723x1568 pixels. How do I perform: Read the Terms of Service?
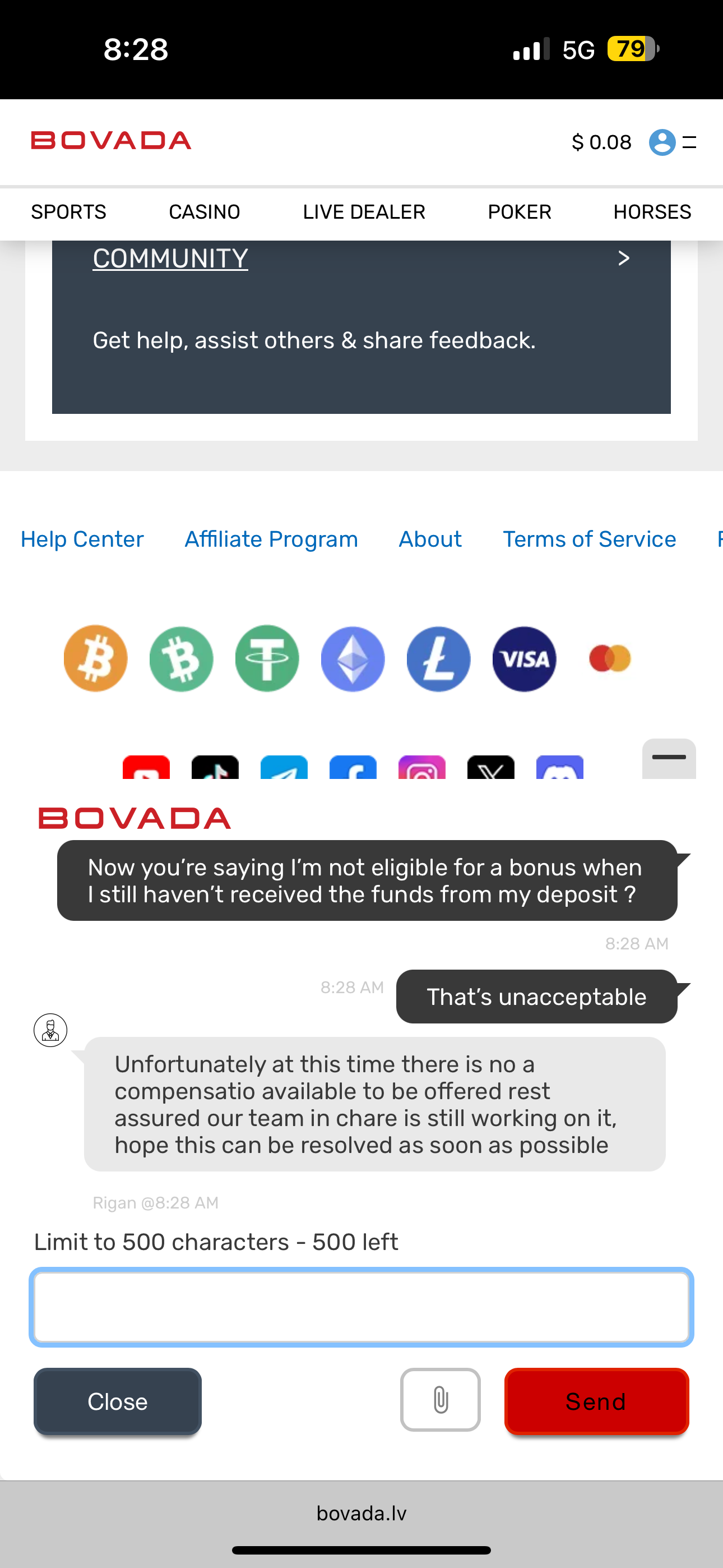pos(589,539)
